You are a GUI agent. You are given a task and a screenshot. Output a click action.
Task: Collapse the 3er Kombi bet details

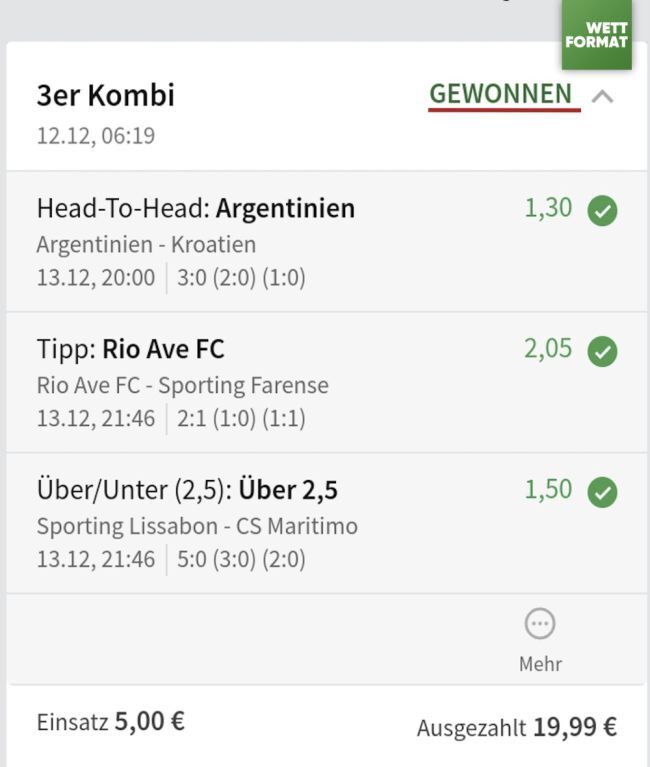point(602,97)
